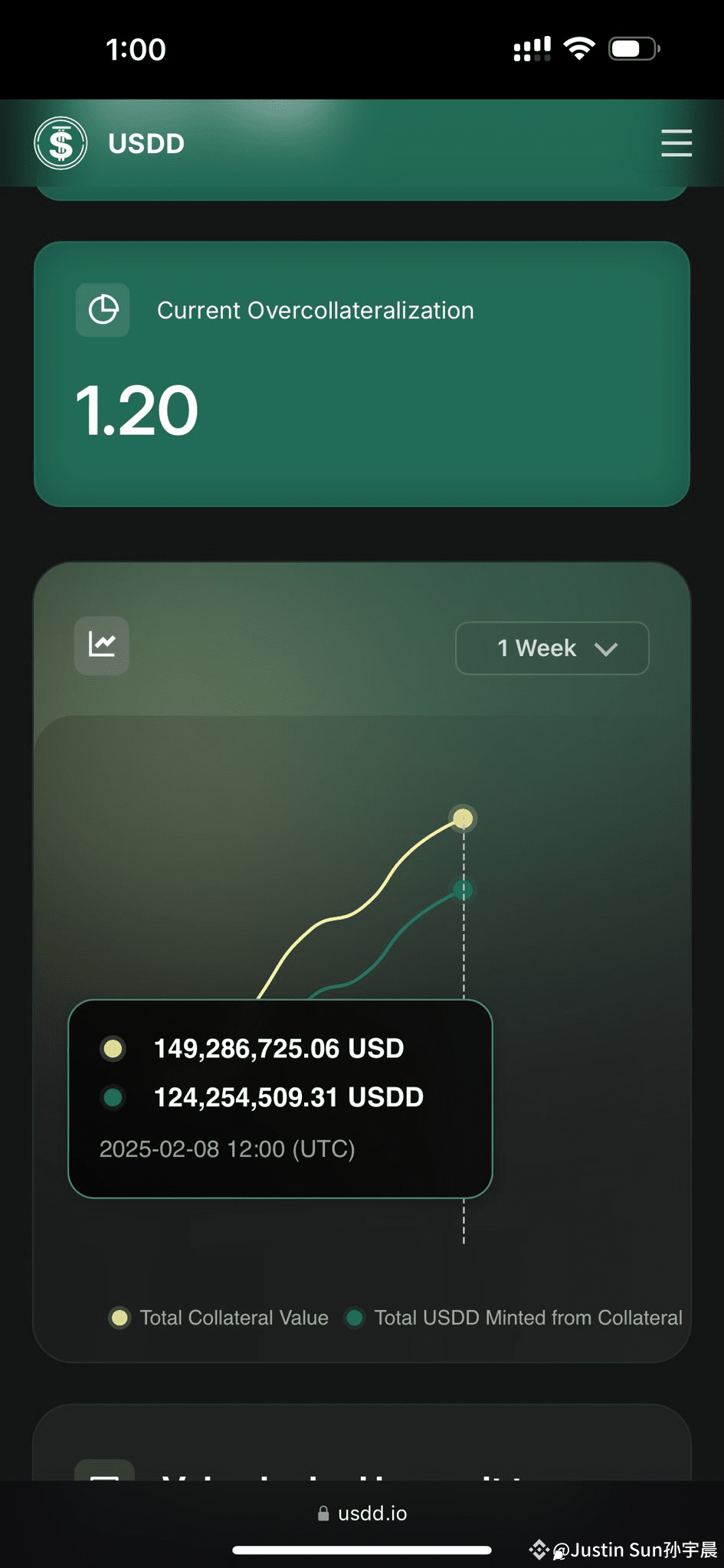Tap the yellow legend dot in the tooltip

pyautogui.click(x=113, y=1049)
